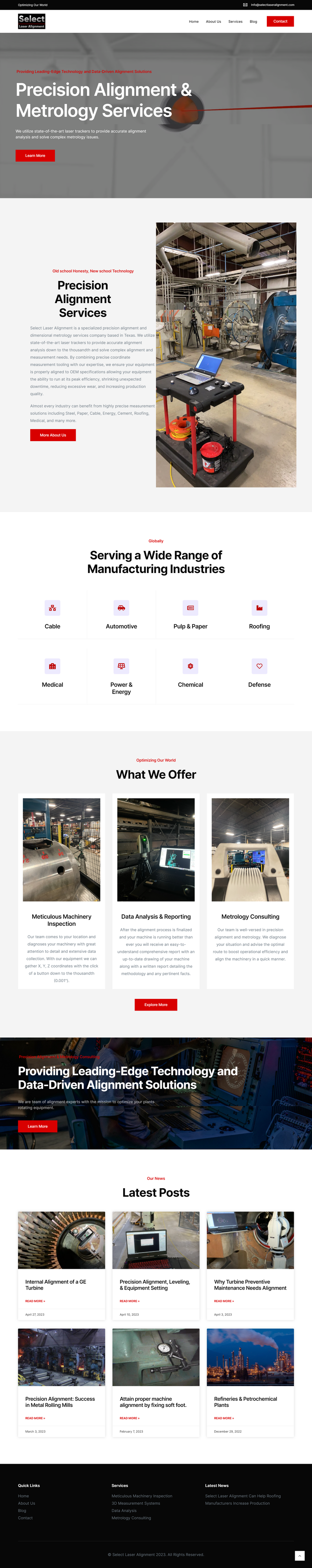Tap Learn More under Precision Alignment & Metrology
This screenshot has height=1568, width=312.
click(35, 156)
